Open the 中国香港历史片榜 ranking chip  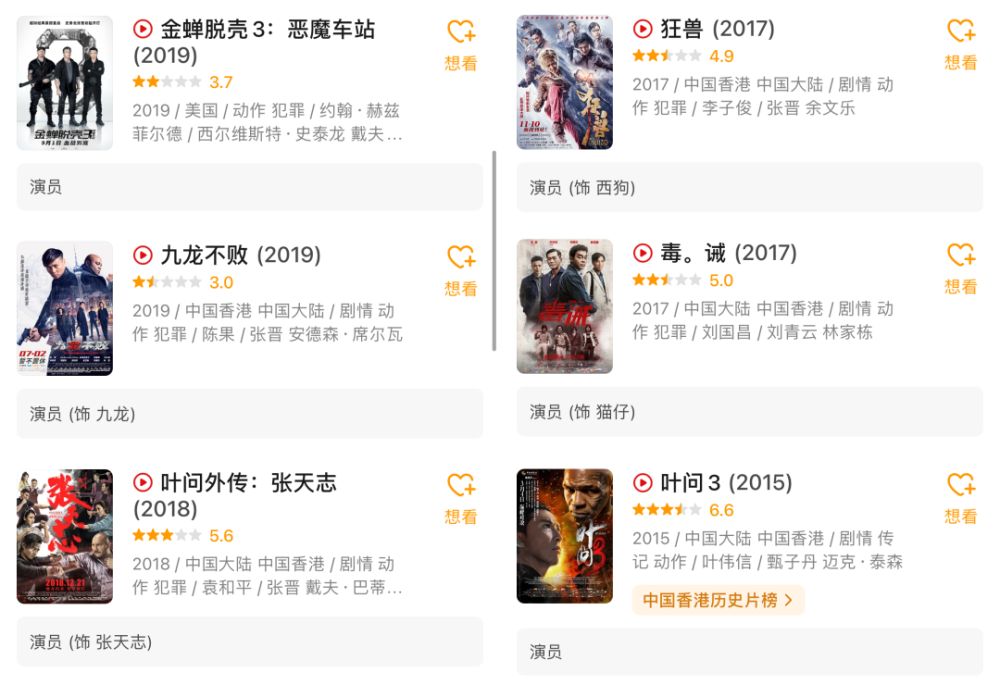click(718, 600)
